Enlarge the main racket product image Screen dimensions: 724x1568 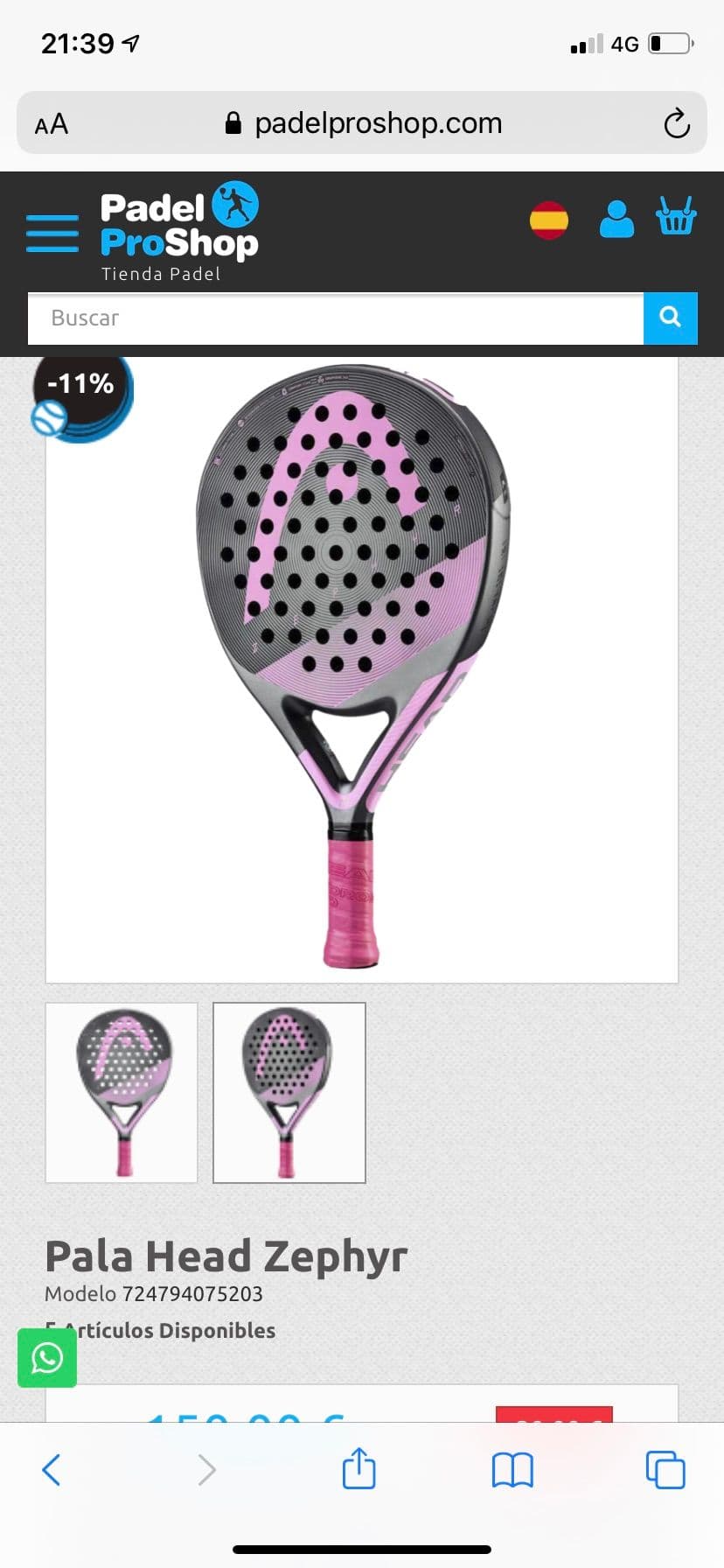[x=362, y=669]
